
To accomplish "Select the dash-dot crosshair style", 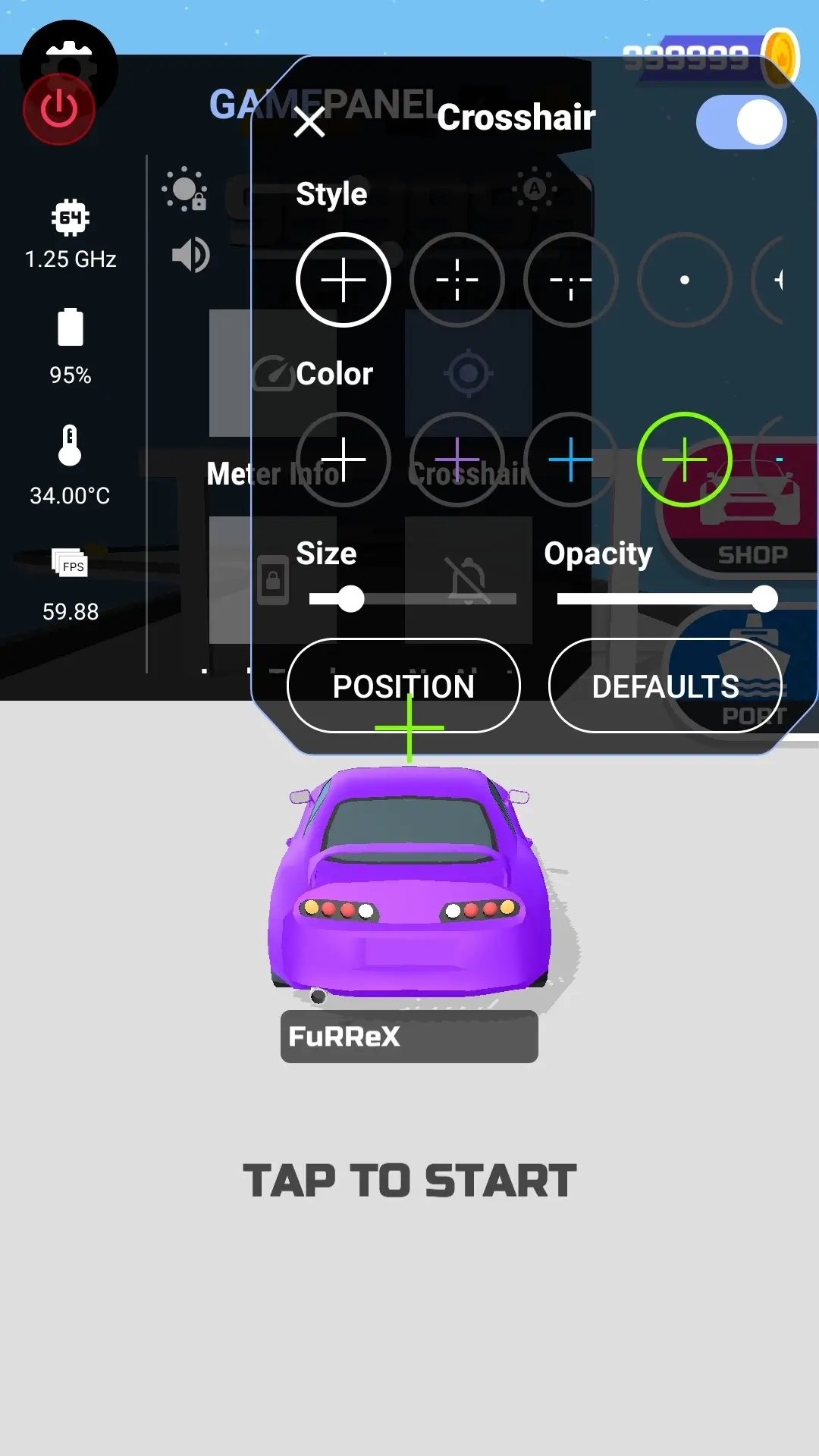I will [571, 280].
